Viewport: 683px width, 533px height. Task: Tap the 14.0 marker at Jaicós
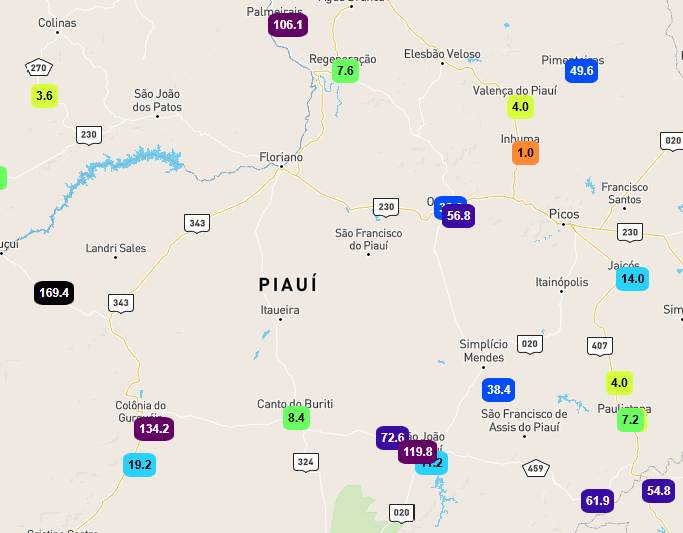coord(631,279)
